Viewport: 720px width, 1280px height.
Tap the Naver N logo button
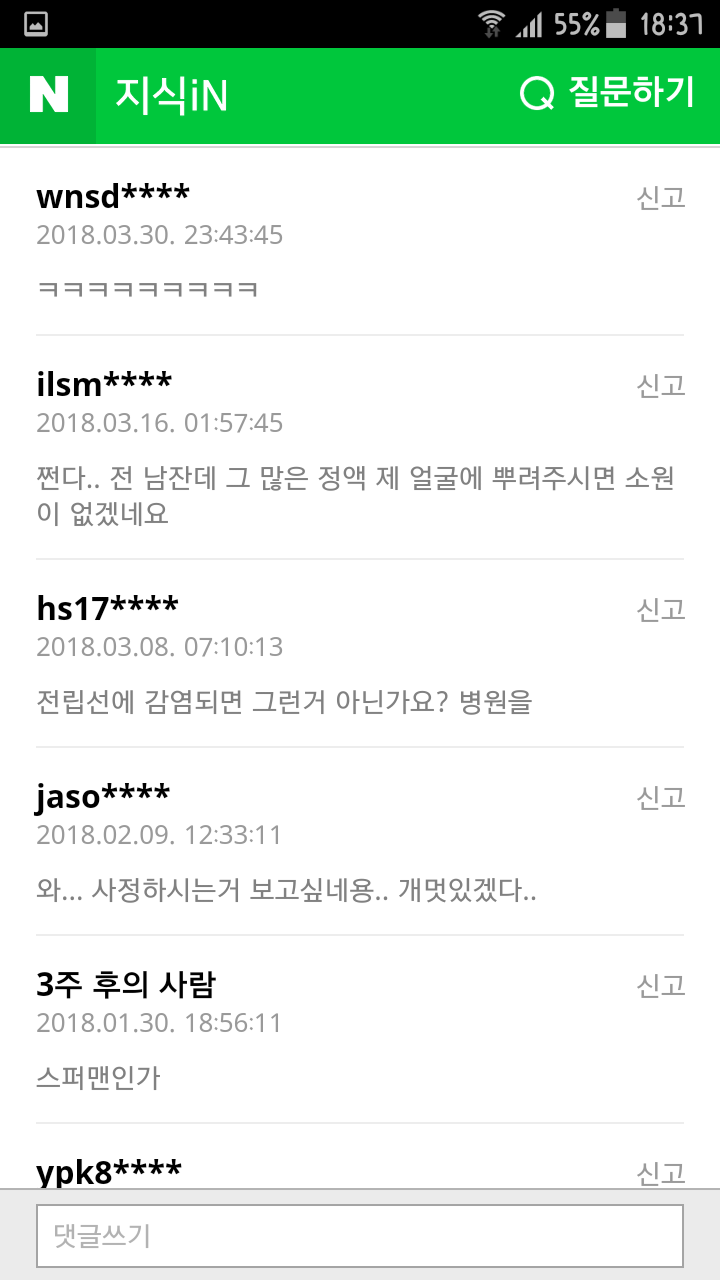coord(48,95)
